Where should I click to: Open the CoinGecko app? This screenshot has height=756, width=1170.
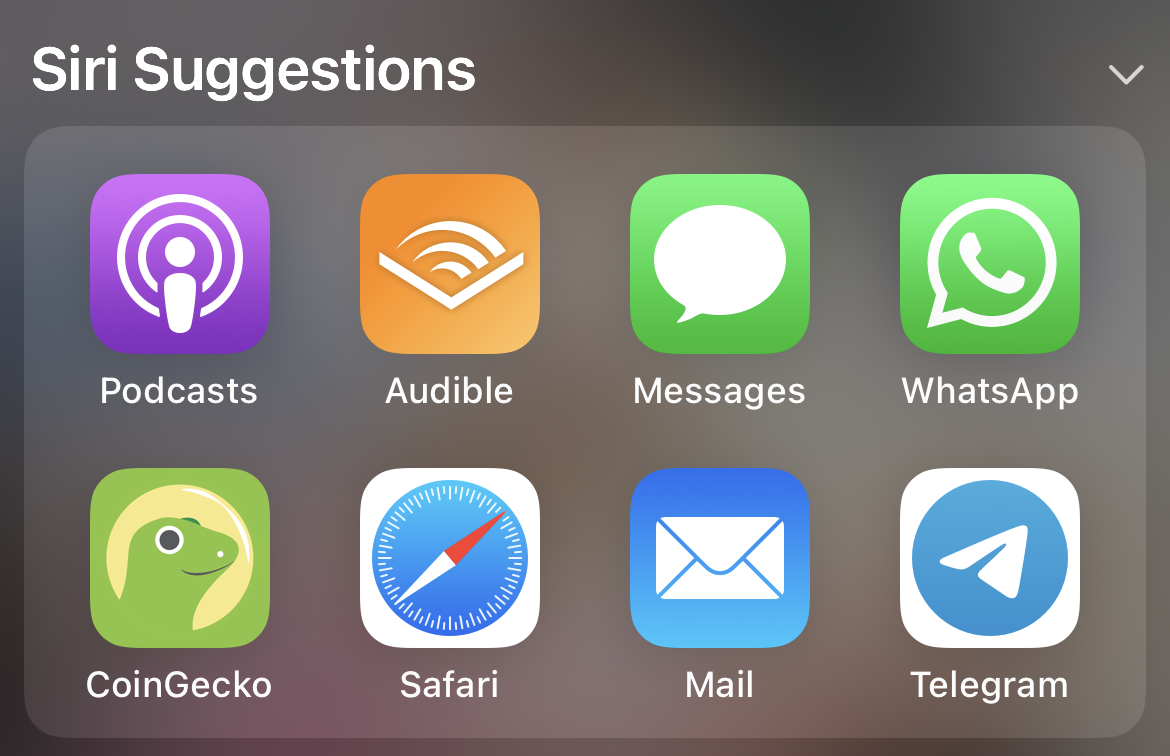(180, 558)
